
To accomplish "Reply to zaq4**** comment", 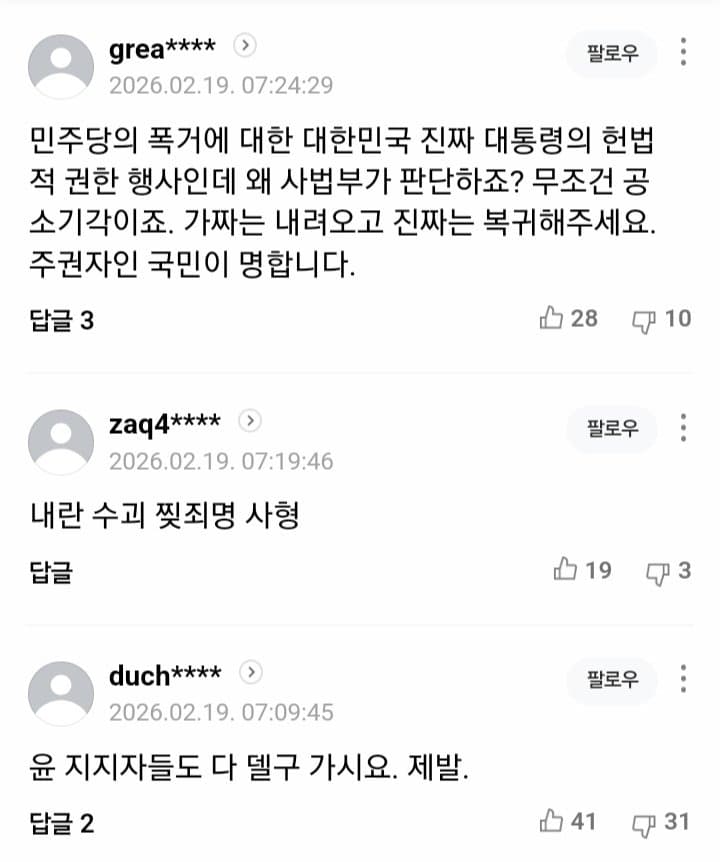I will [50, 573].
